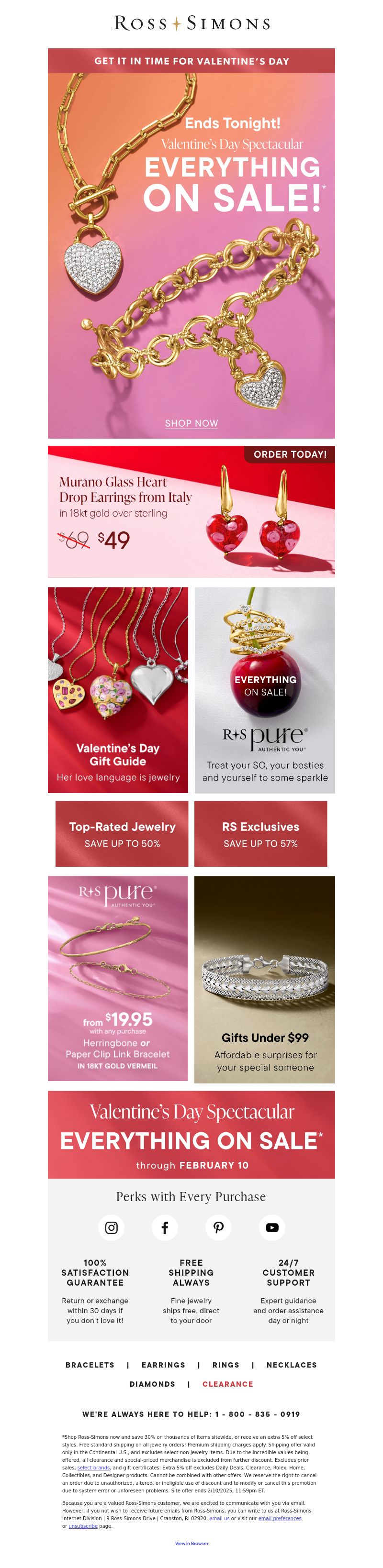
Task: Go to Earrings category
Action: [x=163, y=1365]
